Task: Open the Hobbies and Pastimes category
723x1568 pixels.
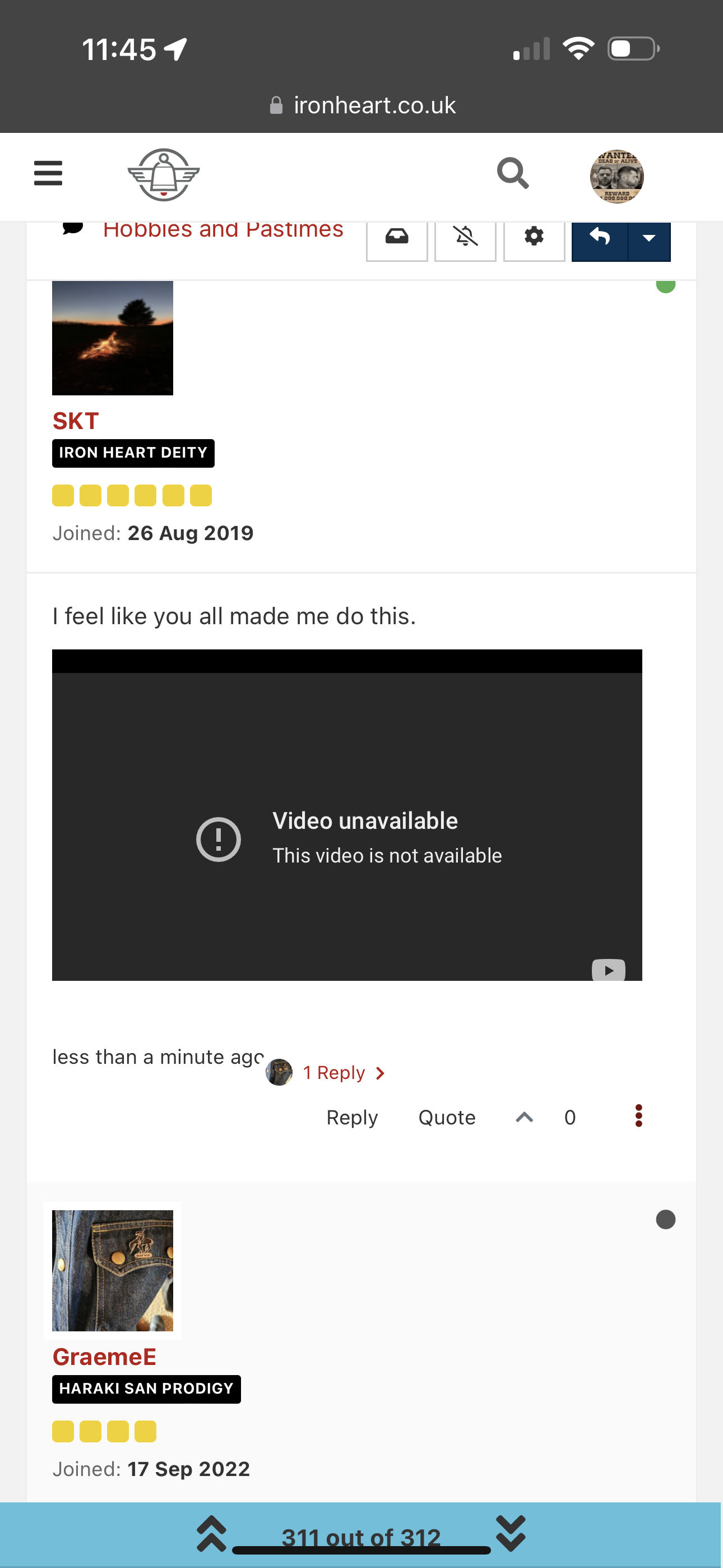Action: click(x=223, y=230)
